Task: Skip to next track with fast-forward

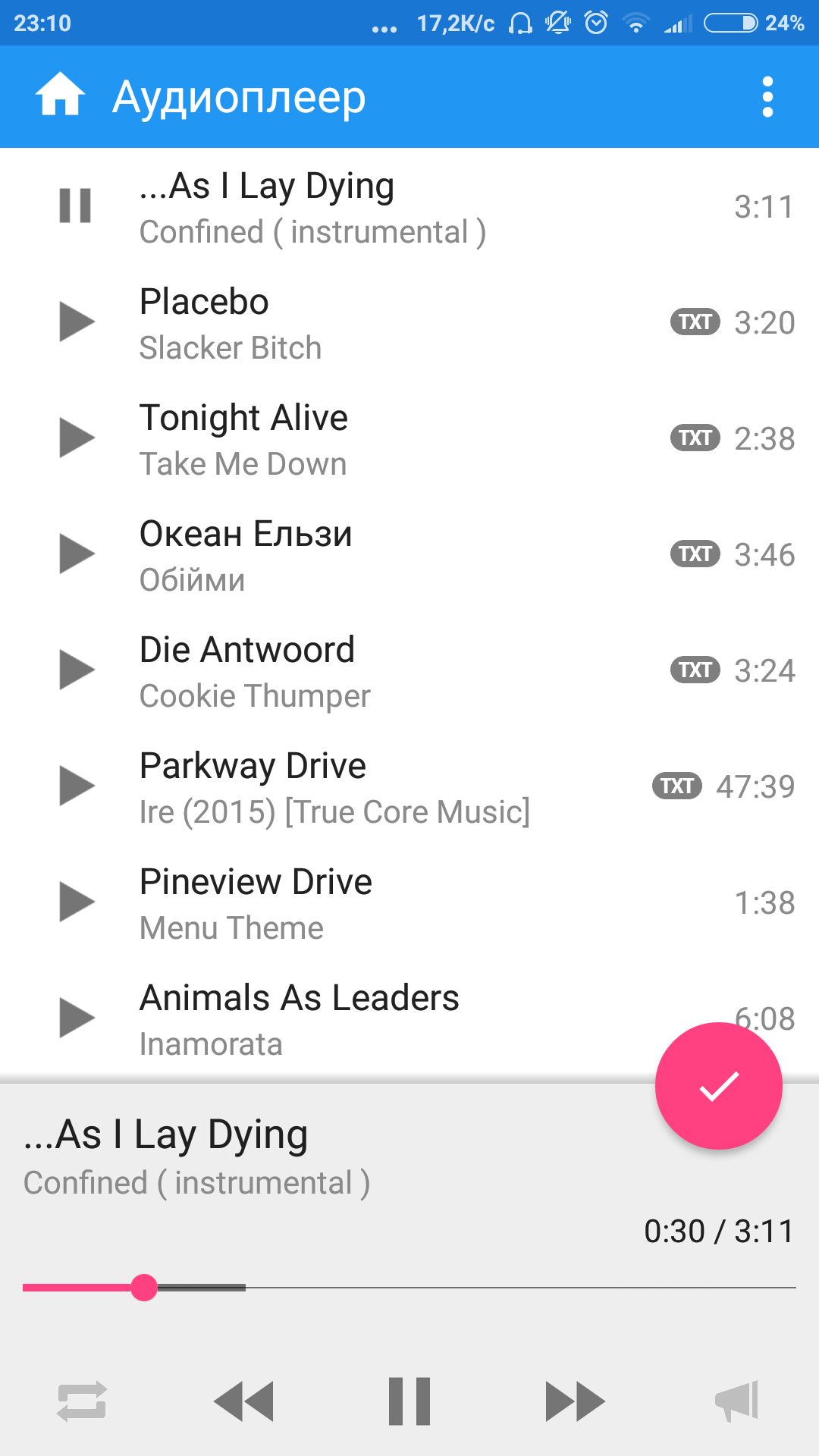Action: point(575,1401)
